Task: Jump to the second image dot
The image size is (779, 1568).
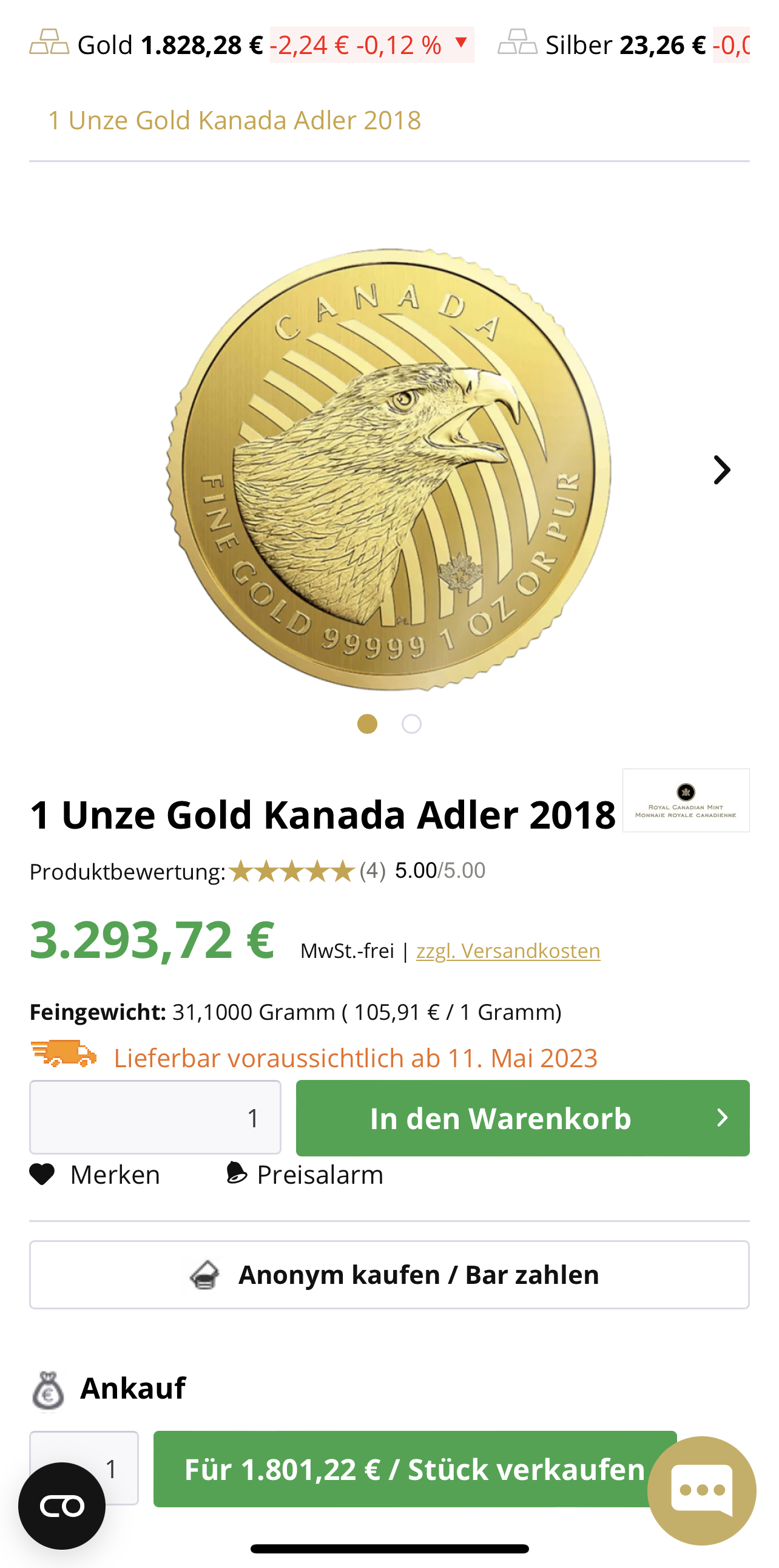Action: click(x=411, y=724)
